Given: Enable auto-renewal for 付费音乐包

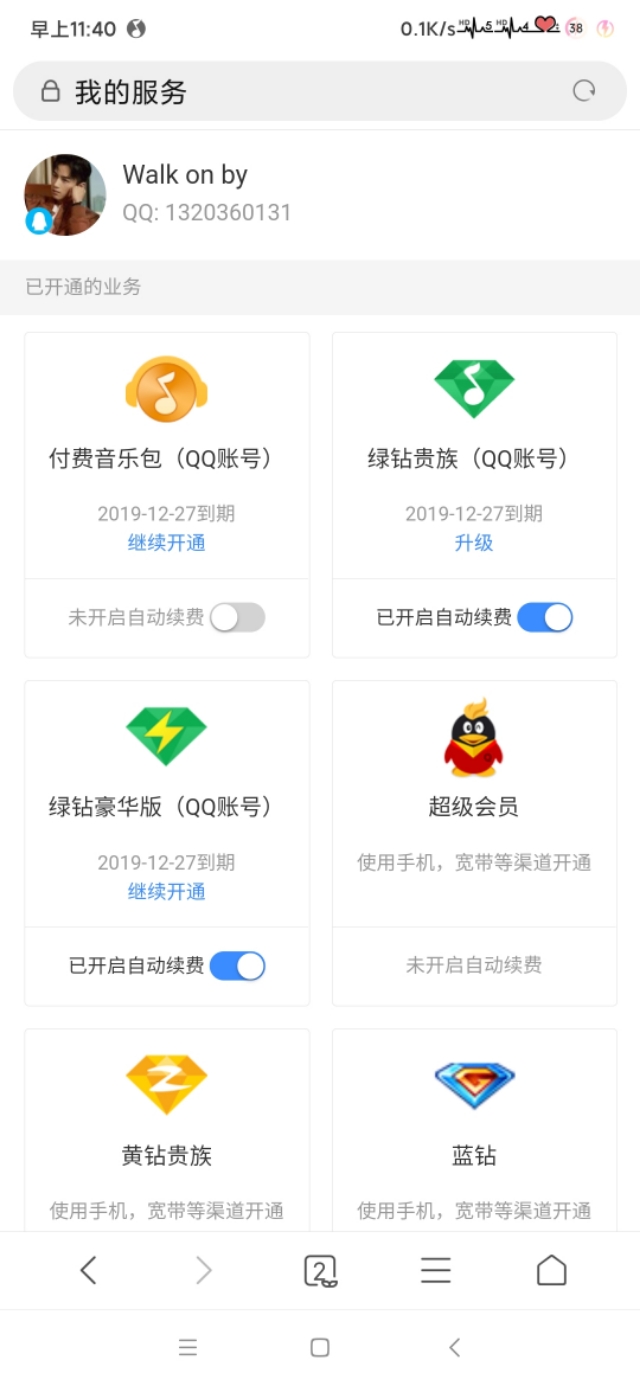Looking at the screenshot, I should (238, 617).
